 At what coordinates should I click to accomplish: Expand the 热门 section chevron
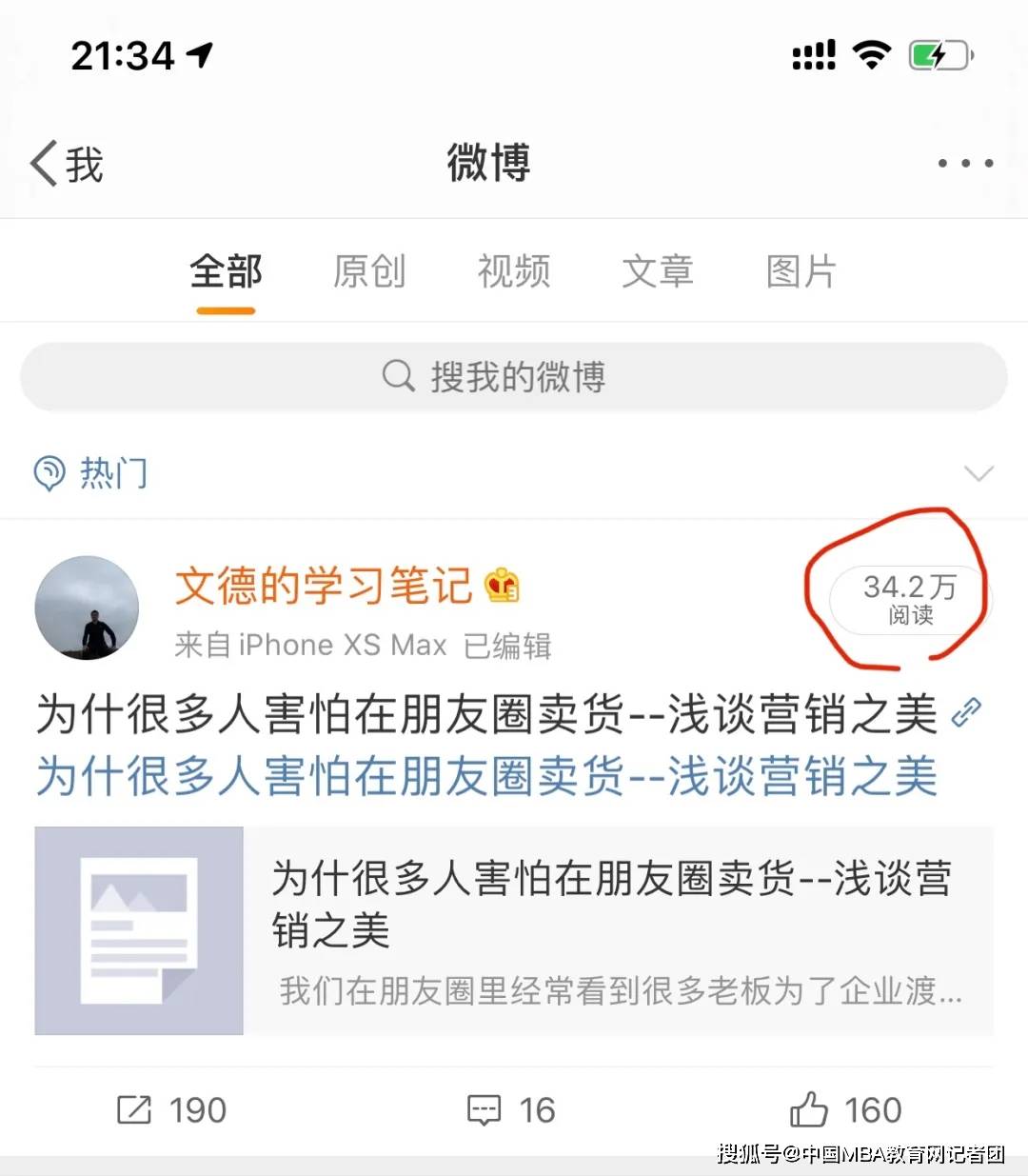979,473
